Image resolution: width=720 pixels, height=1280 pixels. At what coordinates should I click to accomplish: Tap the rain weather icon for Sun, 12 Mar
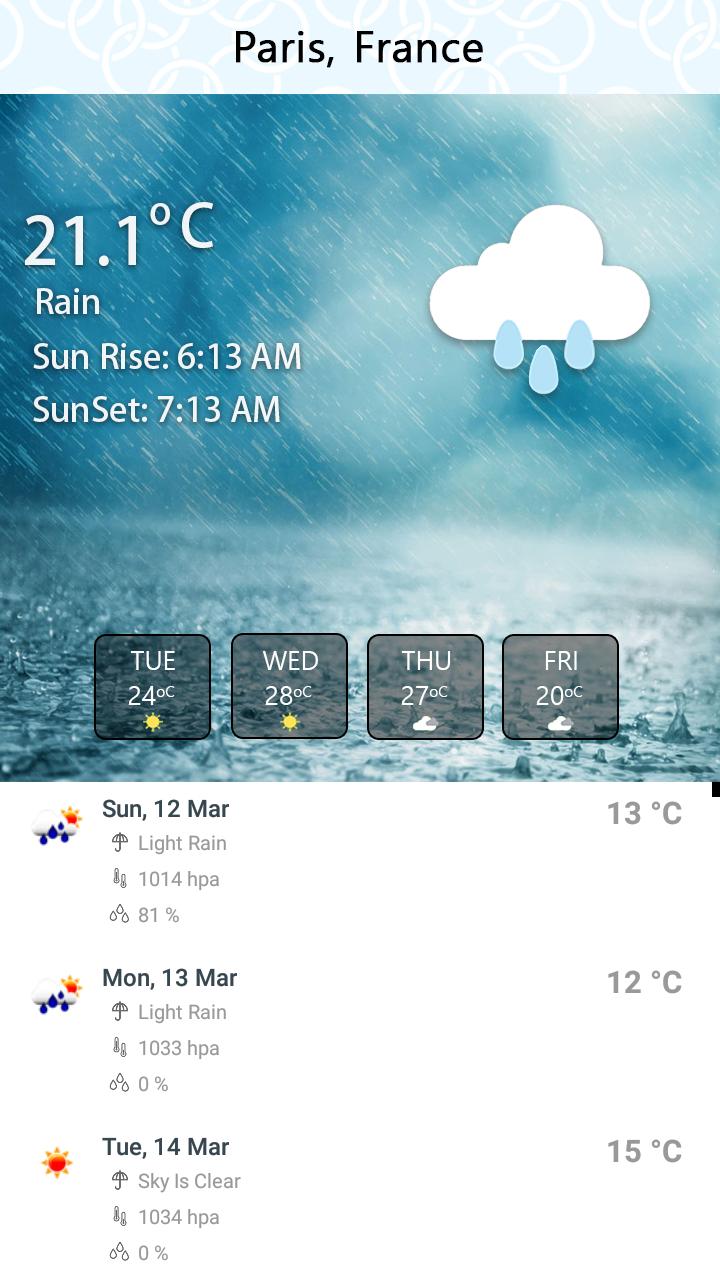(x=58, y=825)
